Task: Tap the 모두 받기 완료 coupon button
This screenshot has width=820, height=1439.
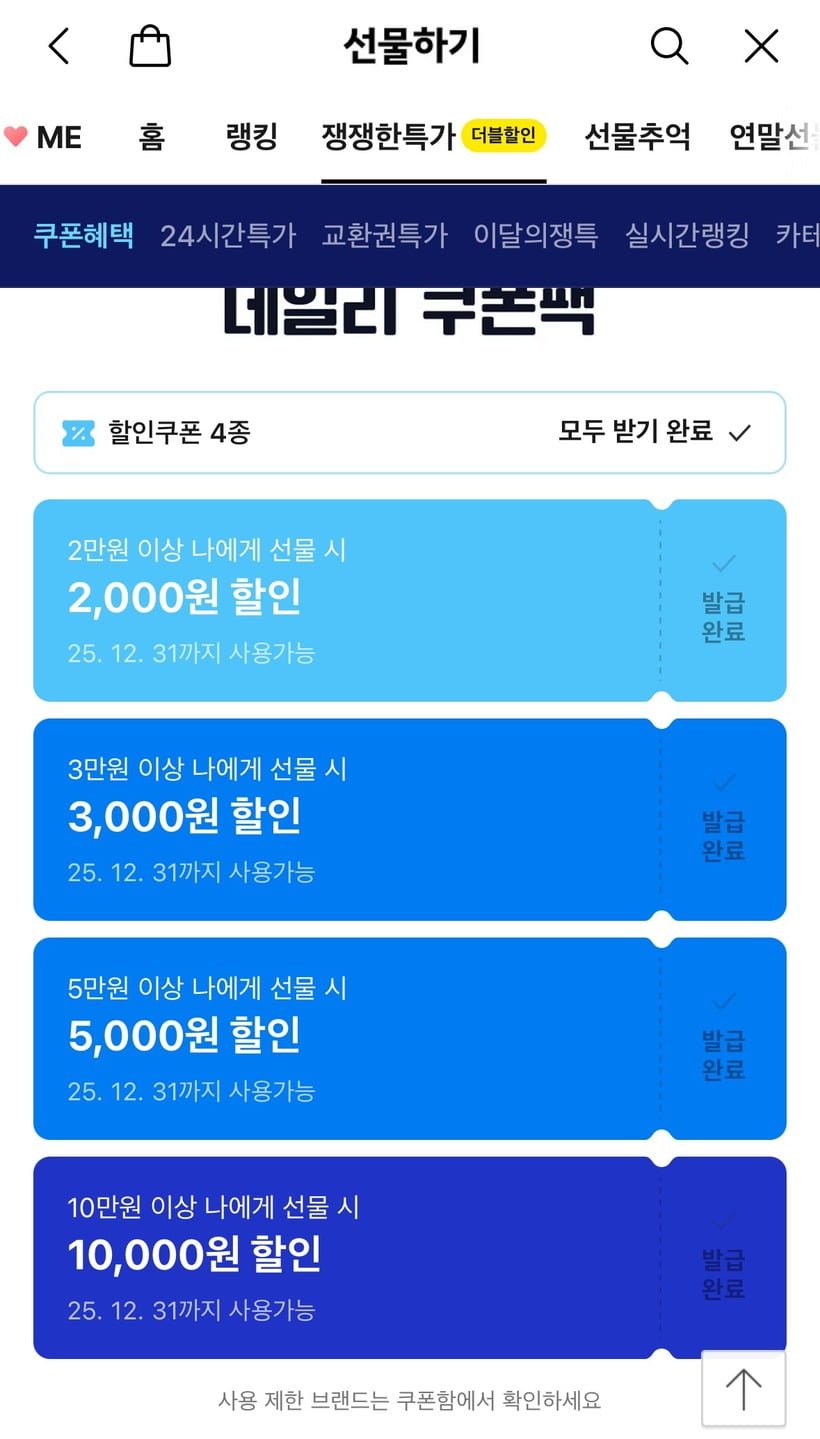Action: pos(654,432)
